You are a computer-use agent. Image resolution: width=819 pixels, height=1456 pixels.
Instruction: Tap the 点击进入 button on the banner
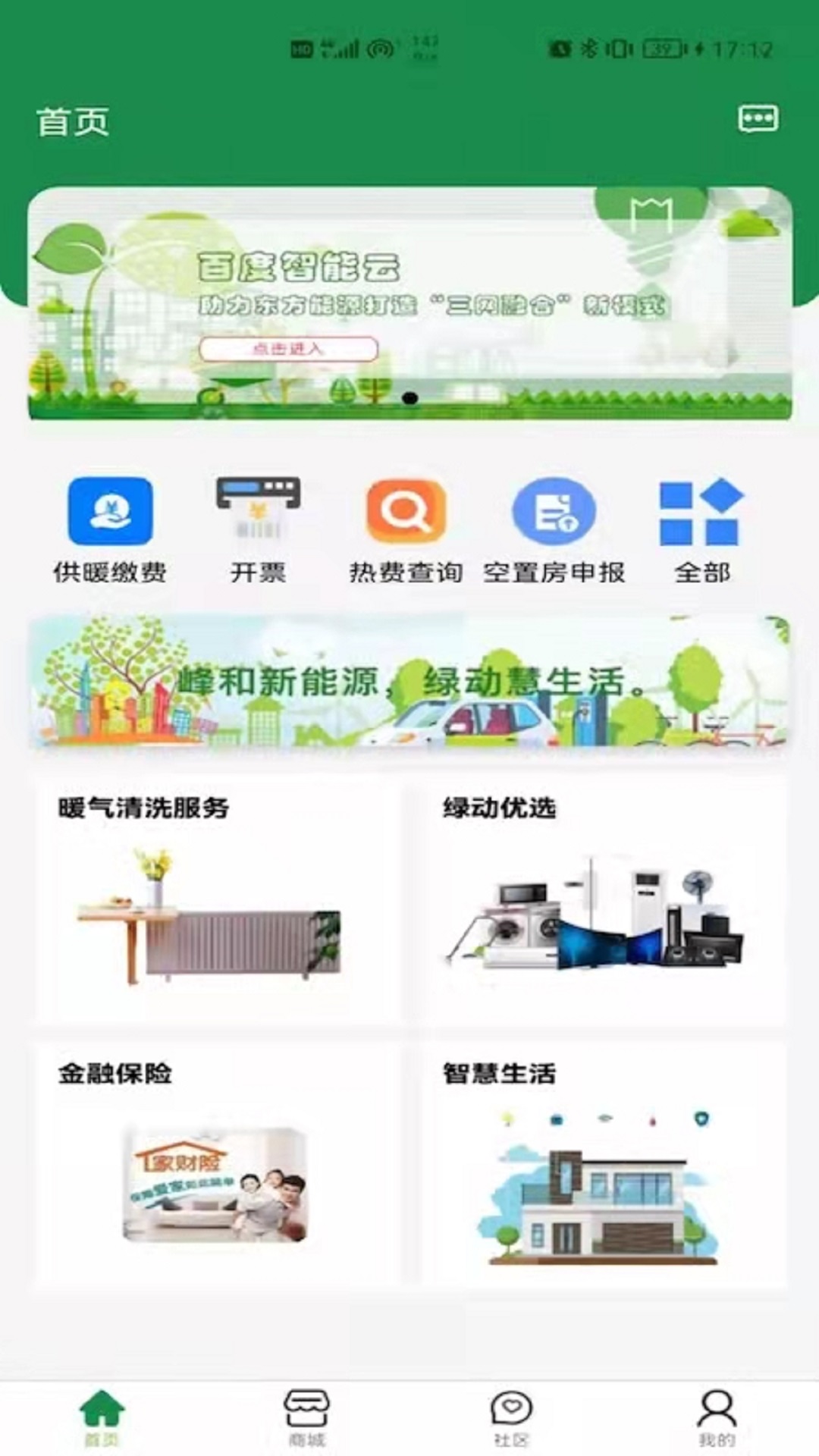288,349
